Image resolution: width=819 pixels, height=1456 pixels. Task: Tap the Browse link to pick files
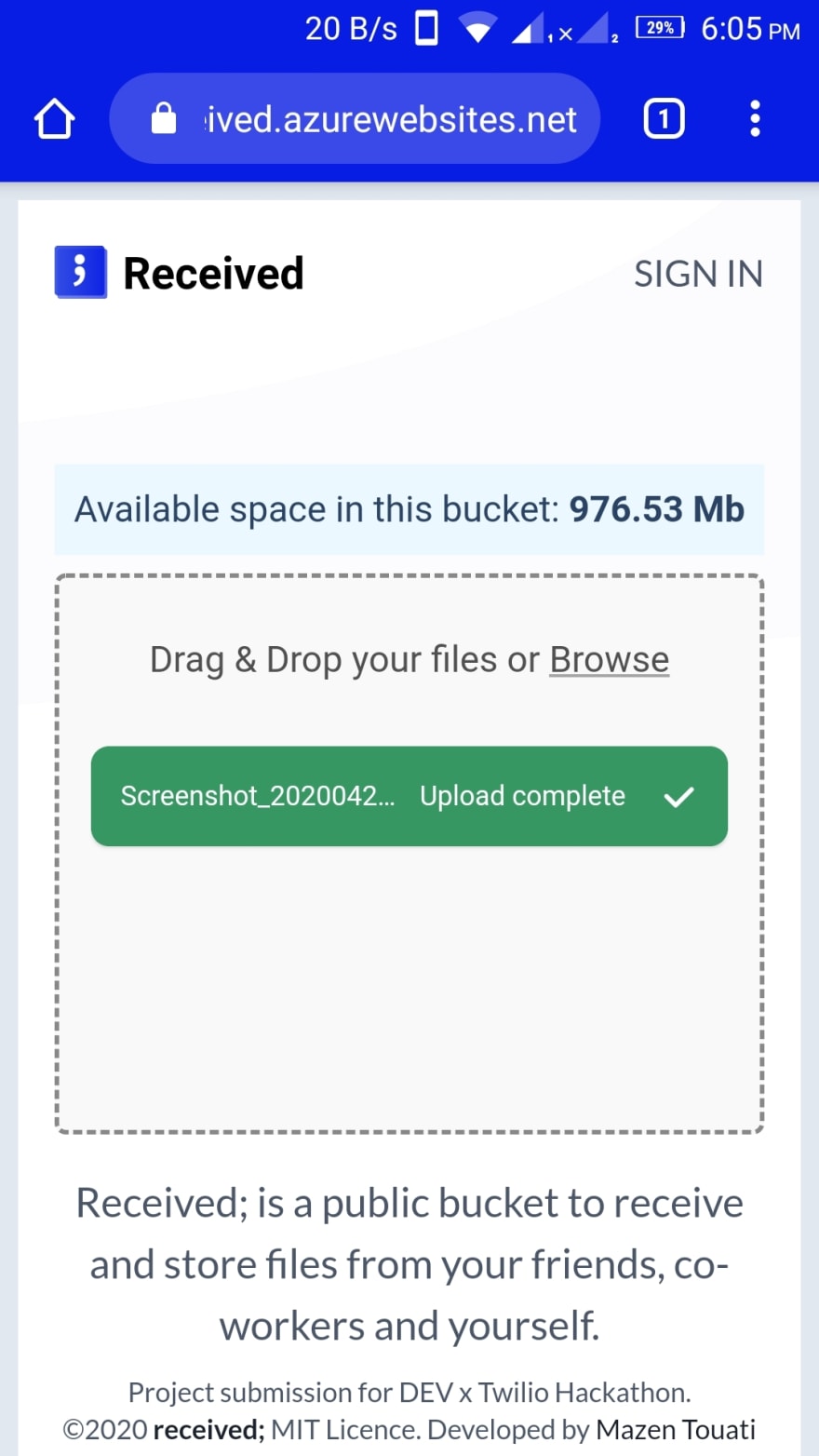point(610,659)
